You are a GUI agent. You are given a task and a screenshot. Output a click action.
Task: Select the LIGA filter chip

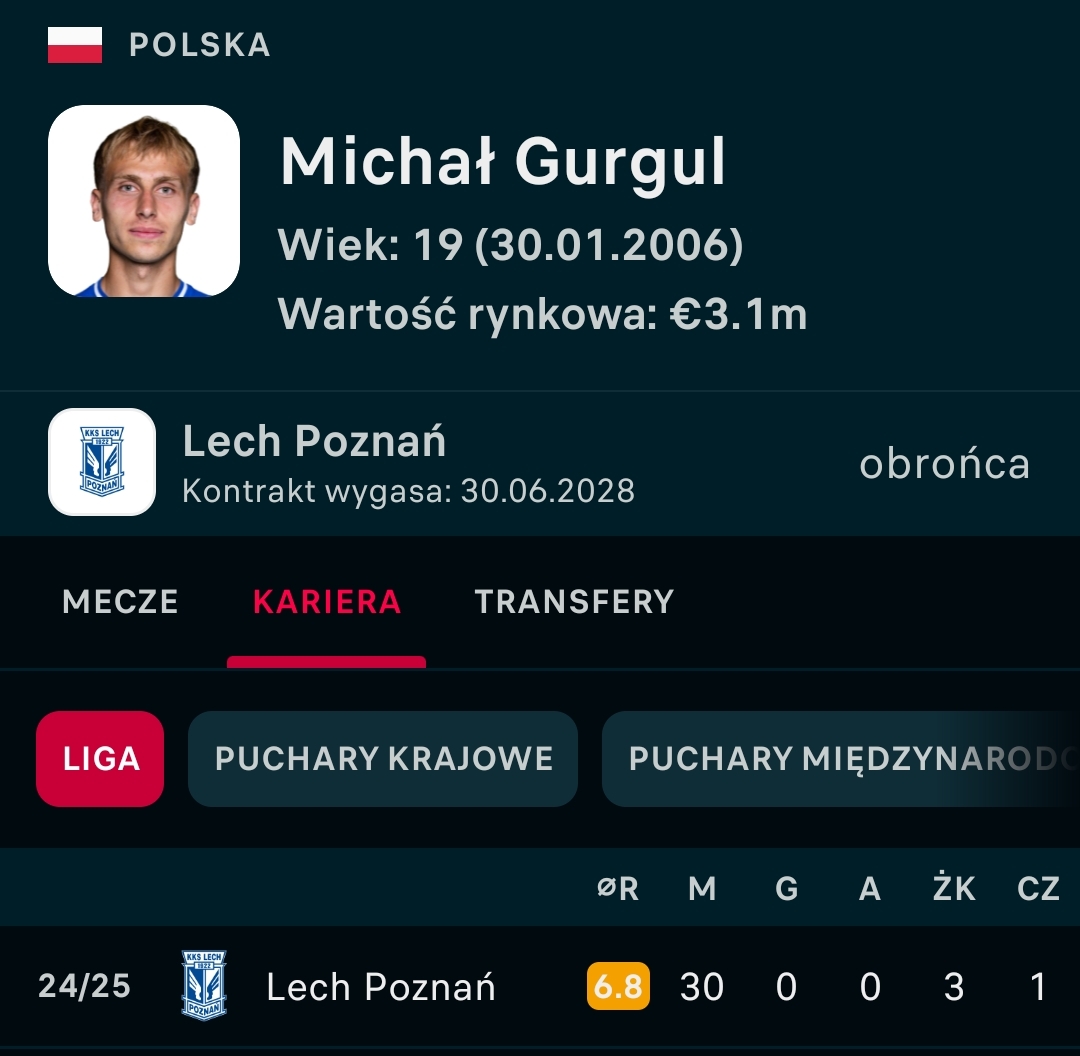point(100,759)
